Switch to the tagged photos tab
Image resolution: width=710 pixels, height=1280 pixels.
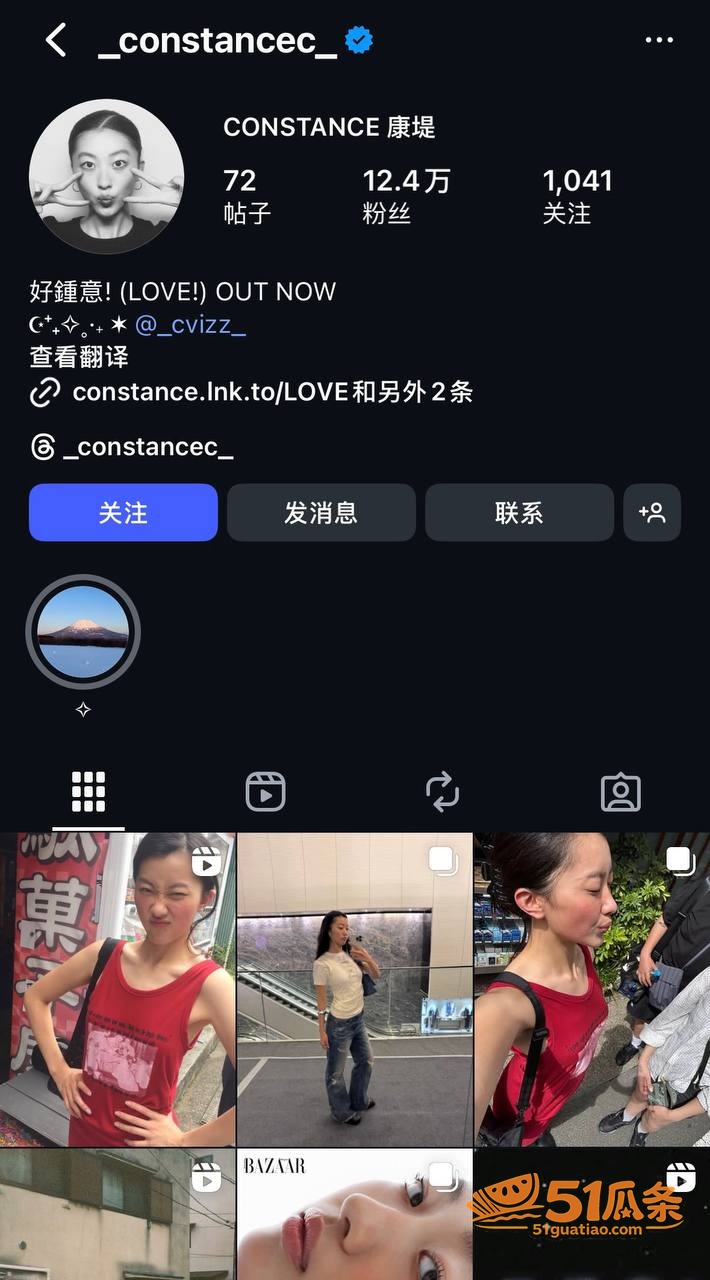coord(620,792)
